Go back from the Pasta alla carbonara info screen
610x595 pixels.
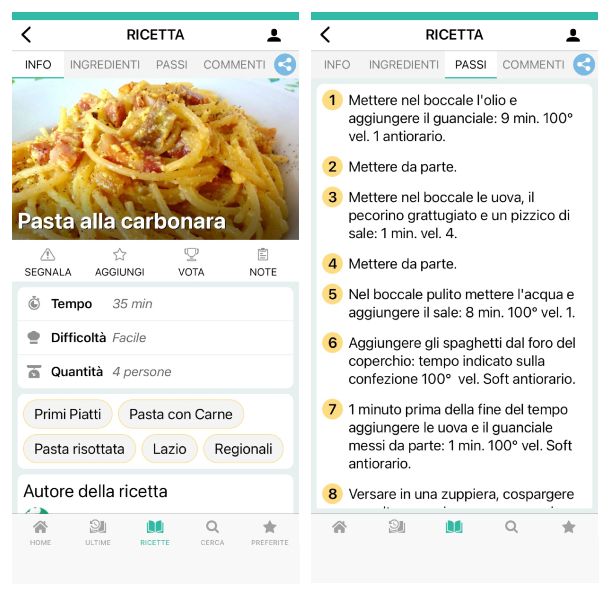pyautogui.click(x=26, y=35)
